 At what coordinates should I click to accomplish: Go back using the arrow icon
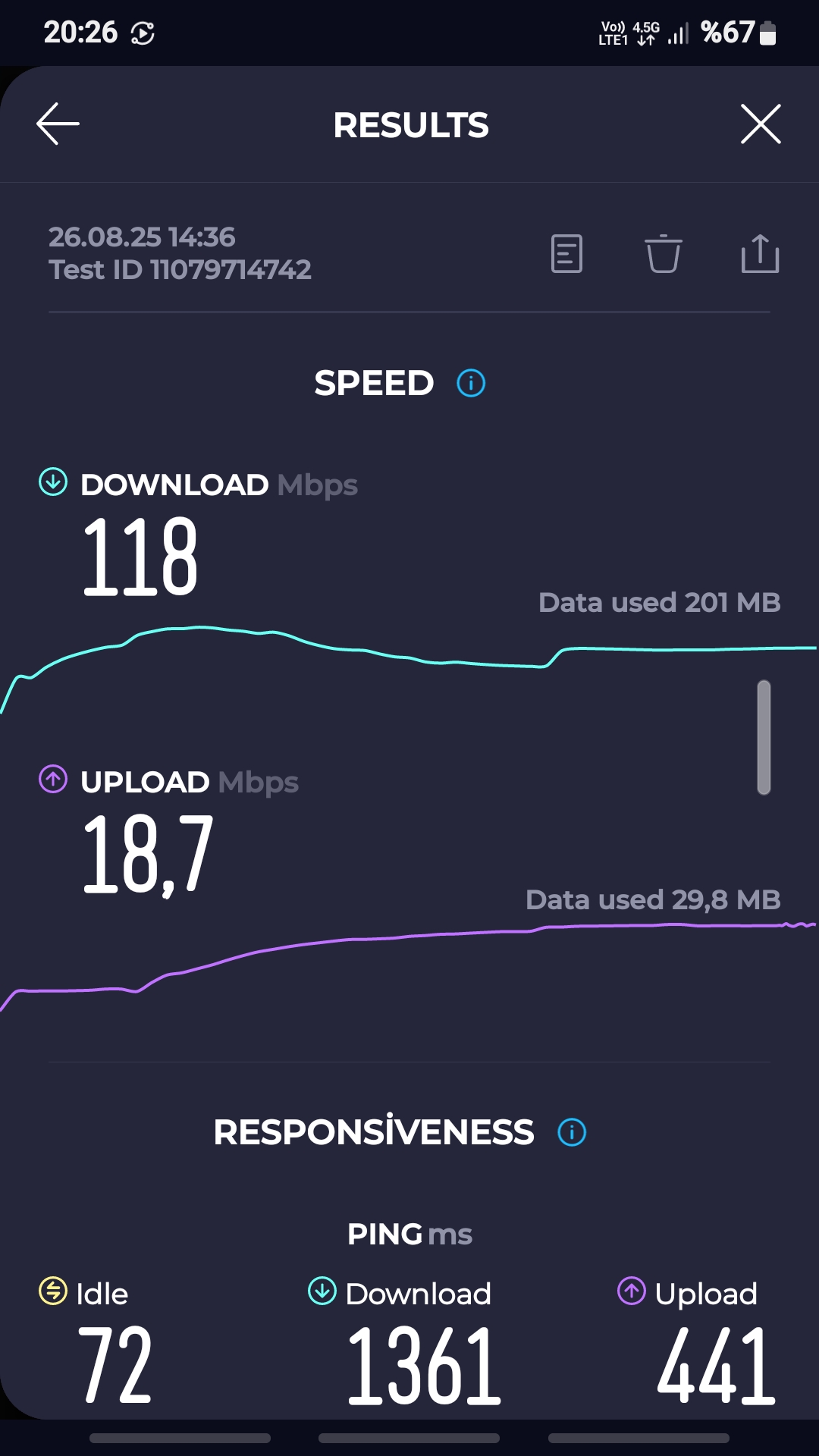pos(58,124)
